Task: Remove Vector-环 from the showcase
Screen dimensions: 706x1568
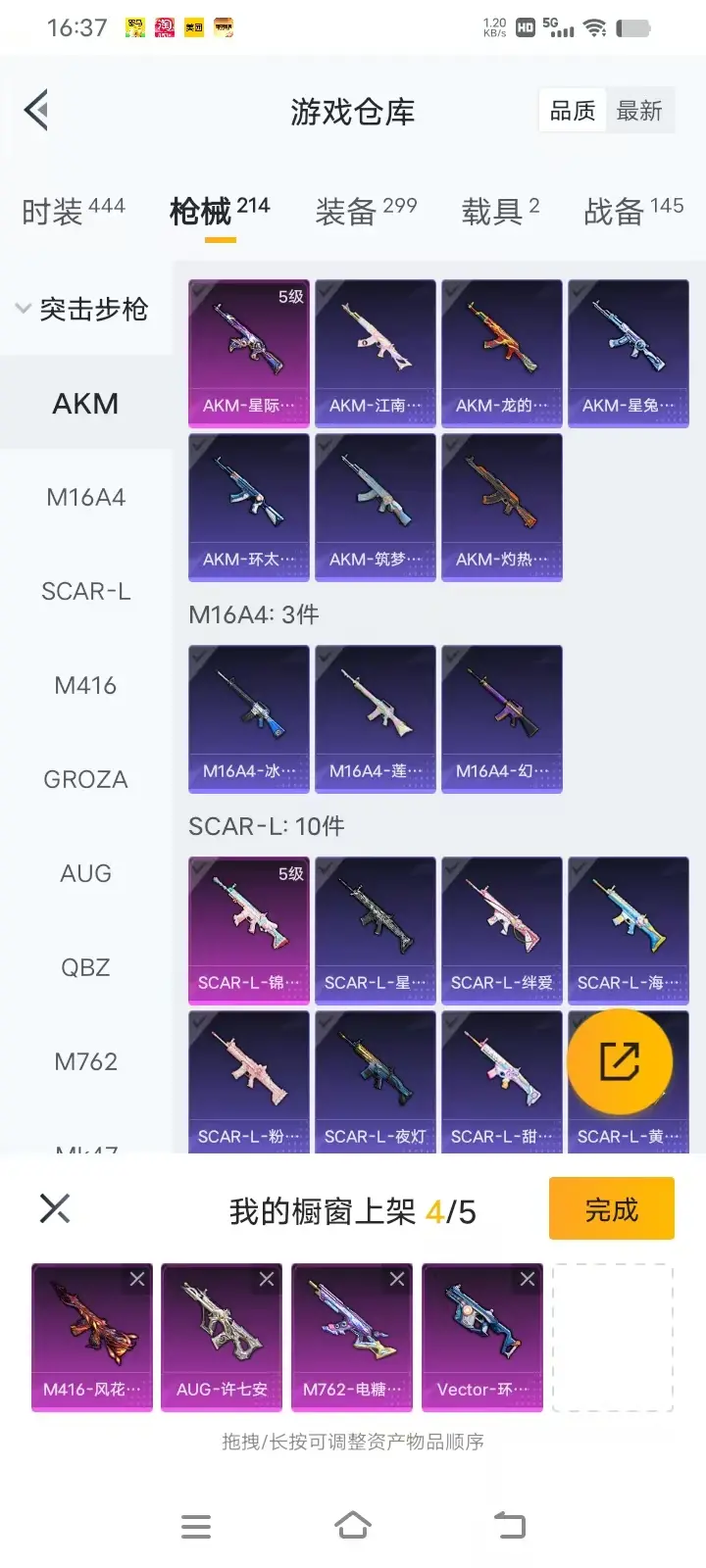Action: pos(528,1279)
